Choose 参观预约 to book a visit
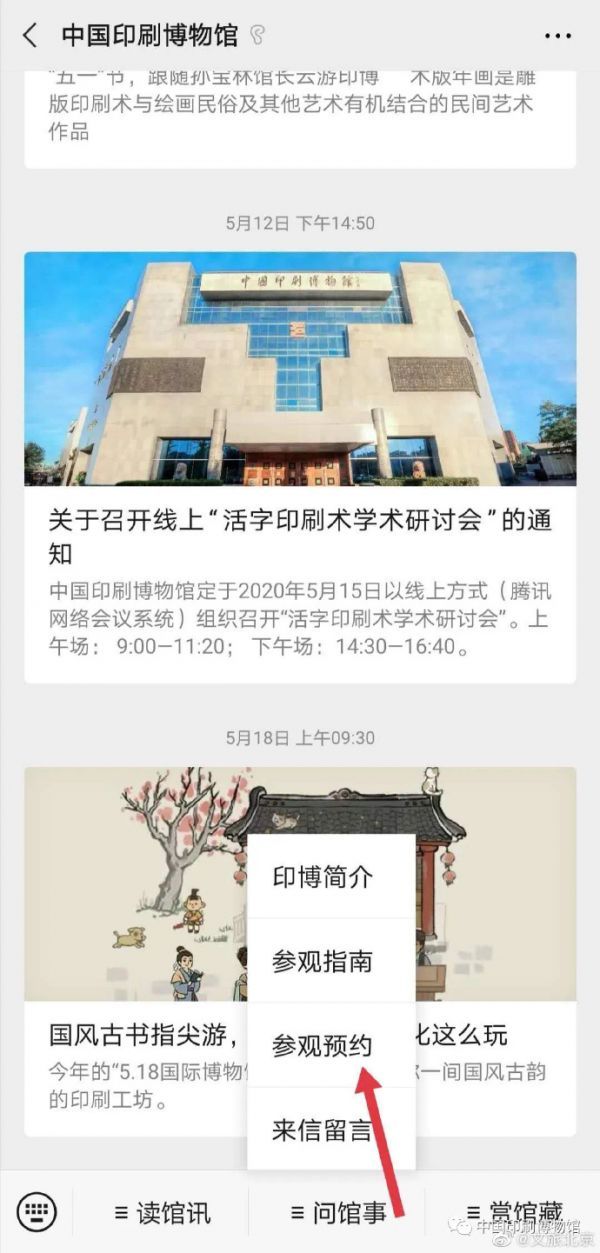This screenshot has height=1253, width=600. coord(322,1046)
